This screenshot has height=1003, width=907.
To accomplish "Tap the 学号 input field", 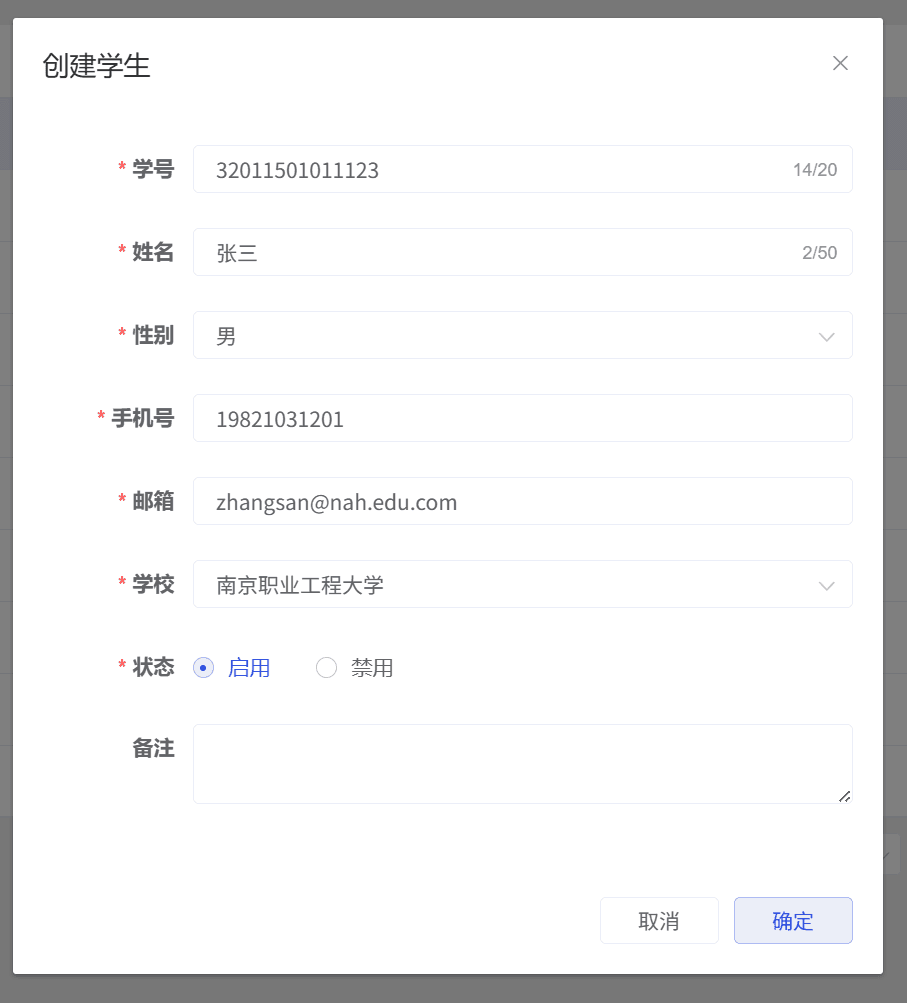I will [500, 169].
